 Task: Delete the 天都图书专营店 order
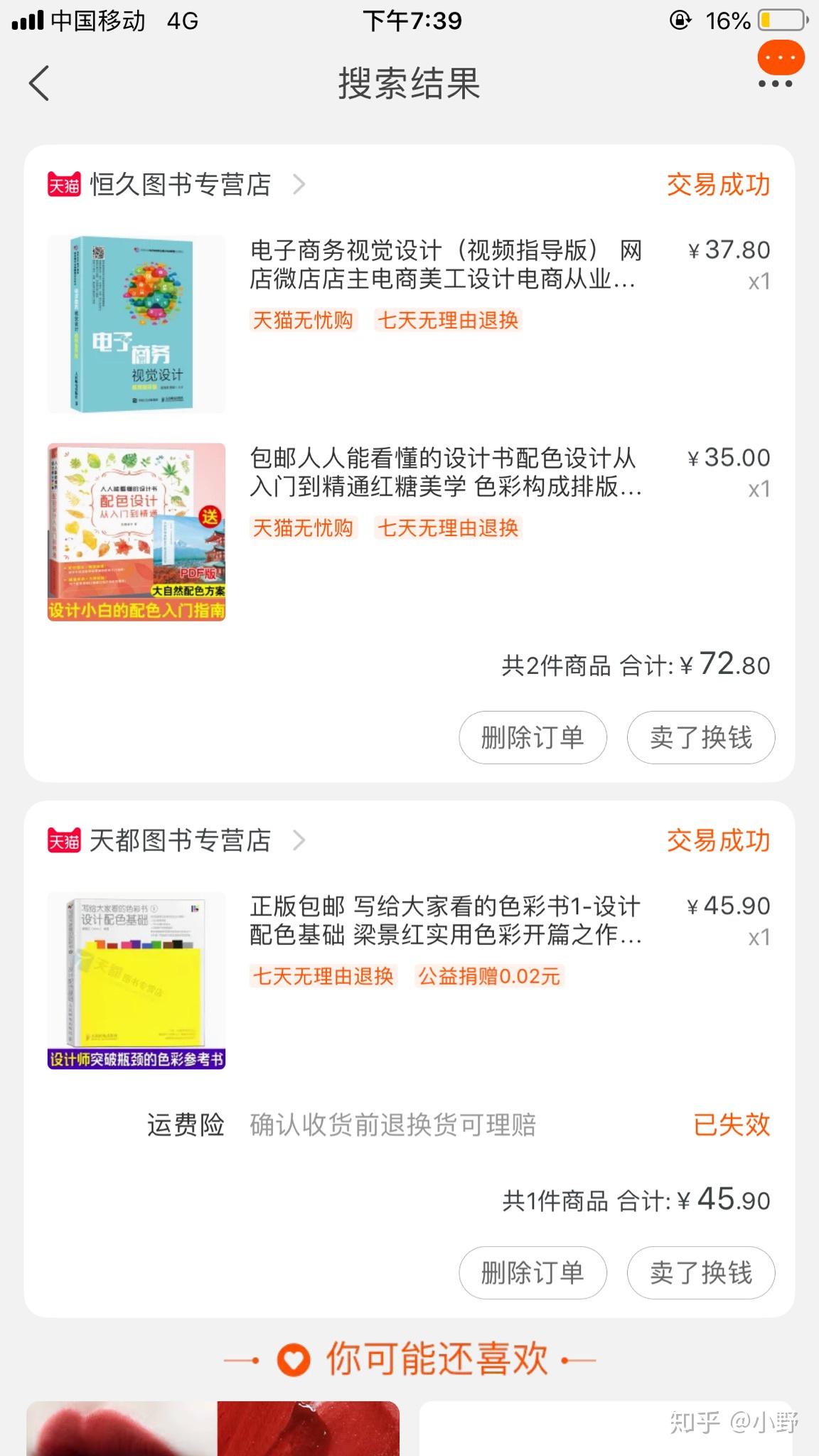(532, 1273)
